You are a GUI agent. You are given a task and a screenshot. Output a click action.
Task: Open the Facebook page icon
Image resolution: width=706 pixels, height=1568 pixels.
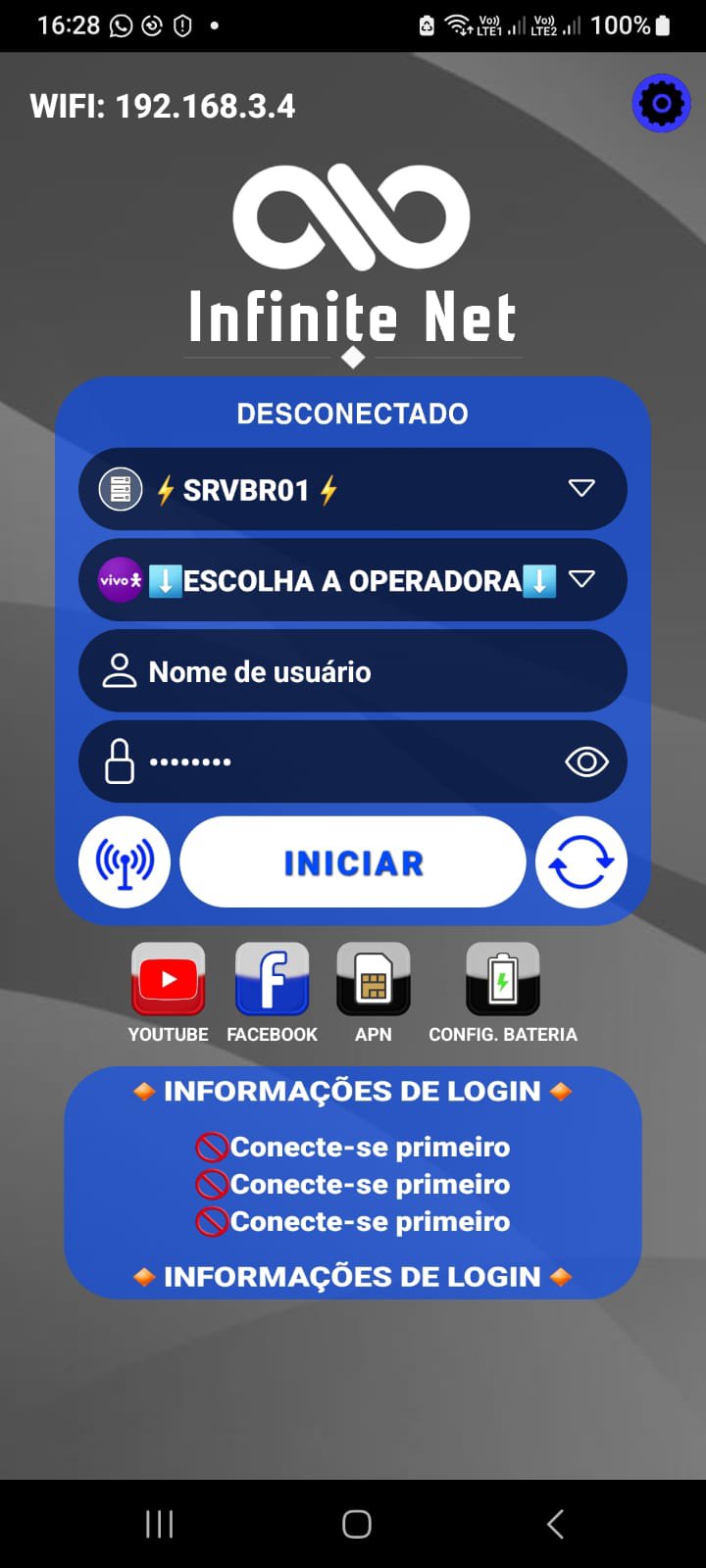pos(272,977)
